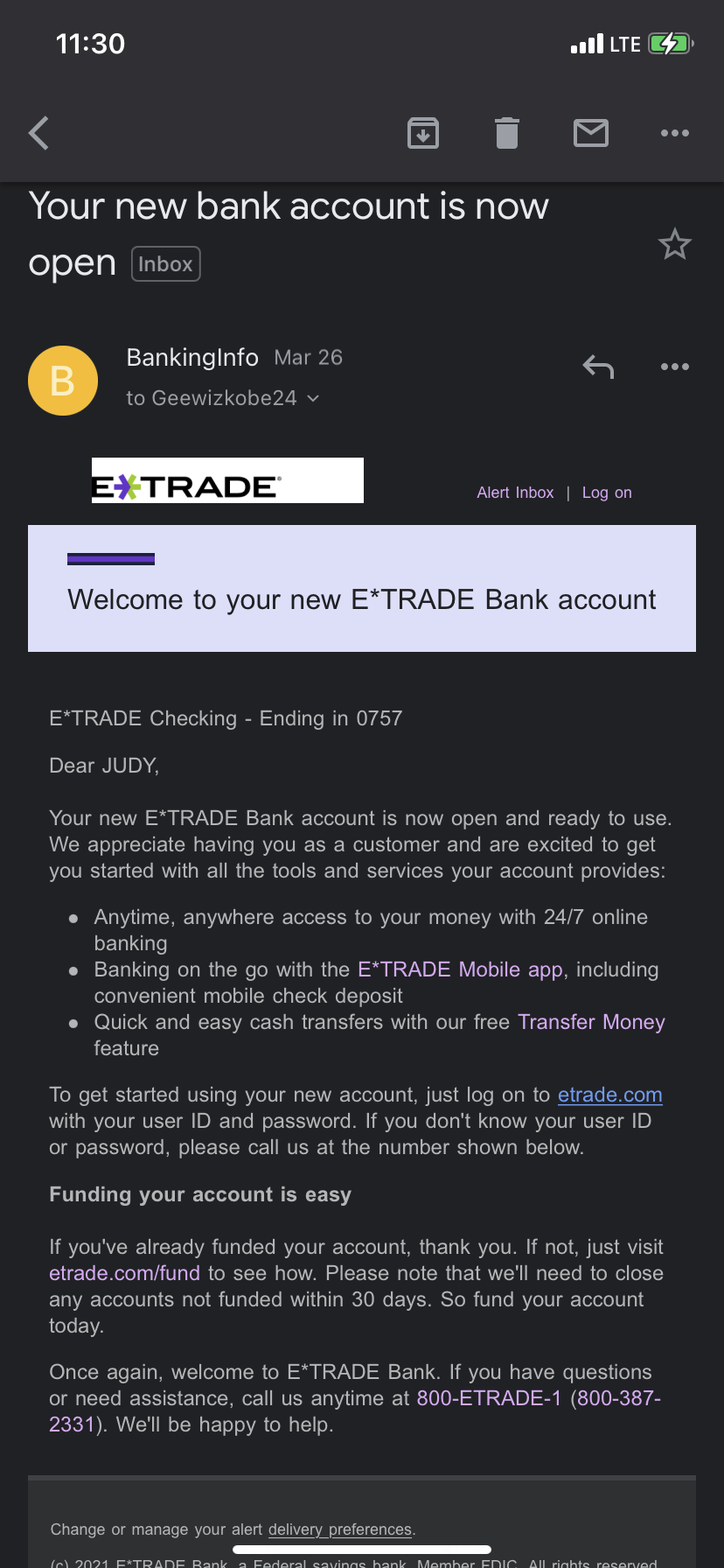The image size is (724, 1568).
Task: Open the E*TRADE Mobile app link
Action: [x=460, y=969]
